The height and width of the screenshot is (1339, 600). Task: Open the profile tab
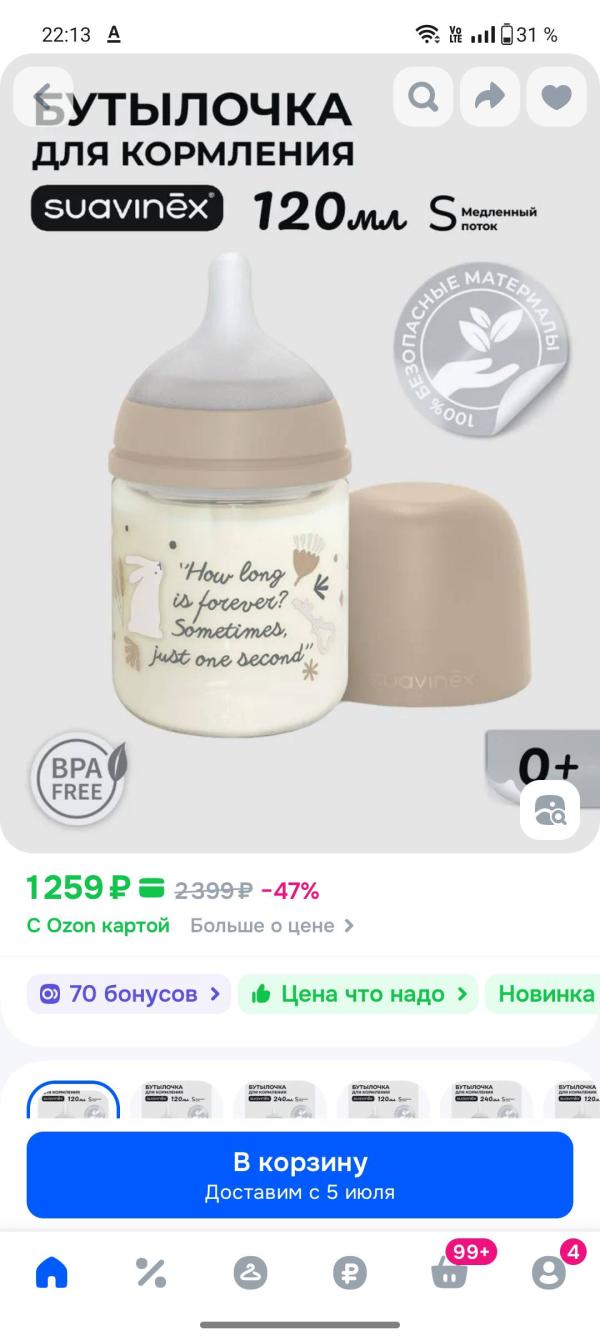[x=549, y=1273]
